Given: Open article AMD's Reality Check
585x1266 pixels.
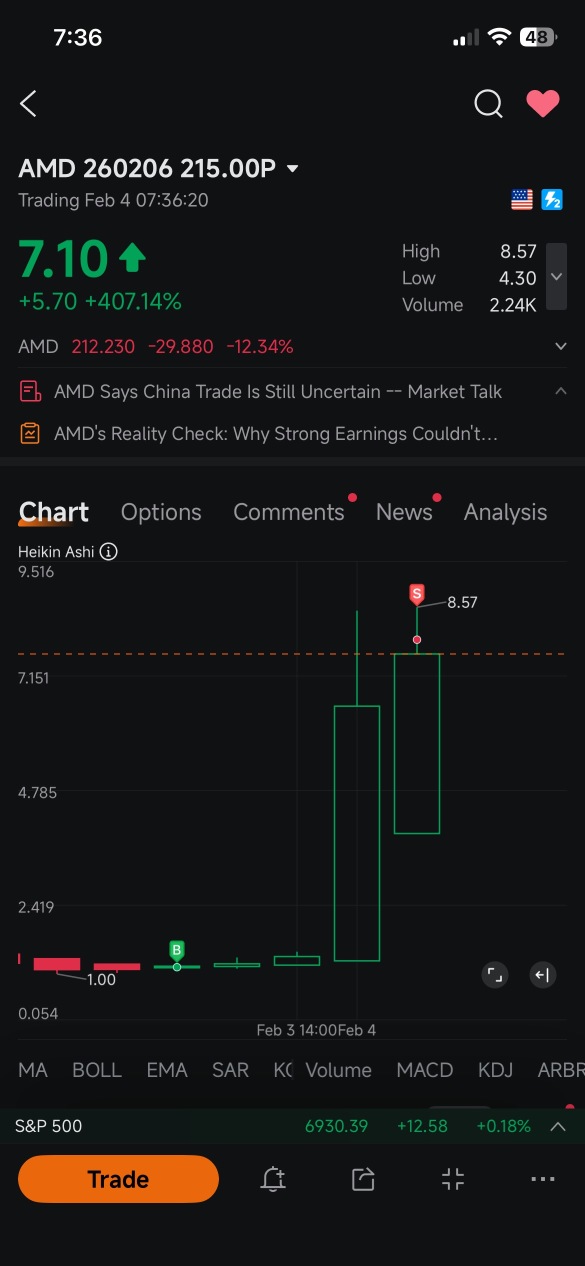Looking at the screenshot, I should tap(276, 434).
